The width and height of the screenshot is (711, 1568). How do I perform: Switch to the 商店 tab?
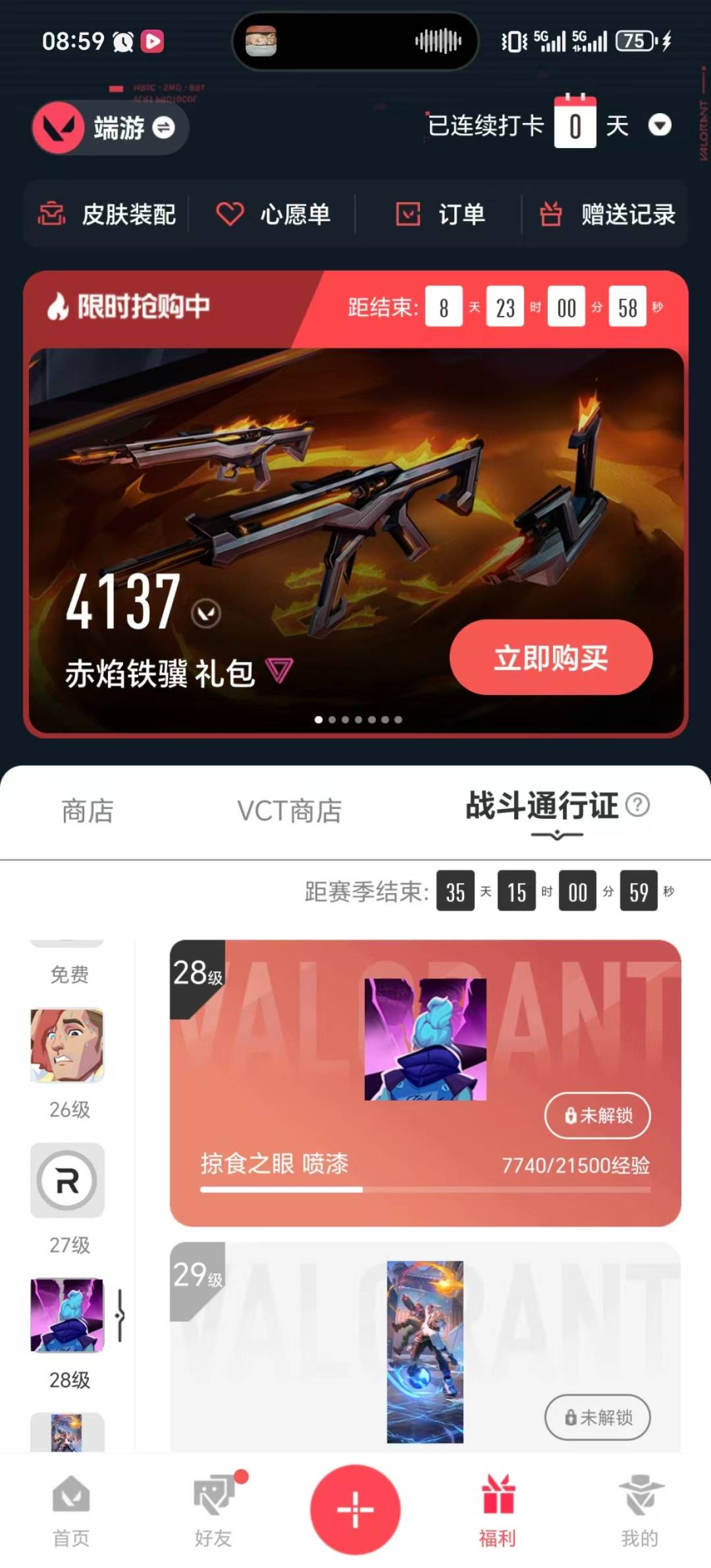89,812
